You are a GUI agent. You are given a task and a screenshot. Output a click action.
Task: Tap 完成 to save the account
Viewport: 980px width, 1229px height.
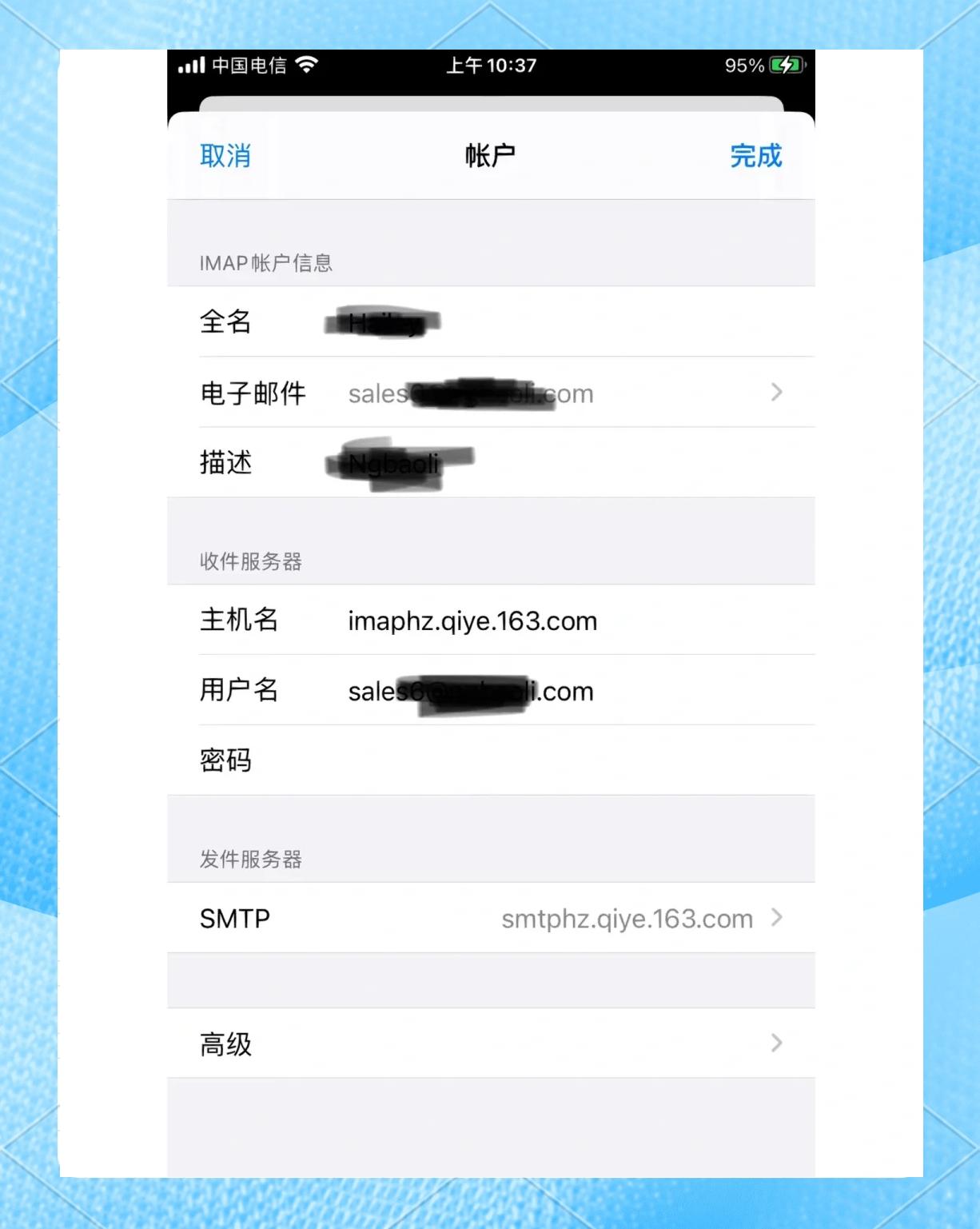tap(755, 156)
